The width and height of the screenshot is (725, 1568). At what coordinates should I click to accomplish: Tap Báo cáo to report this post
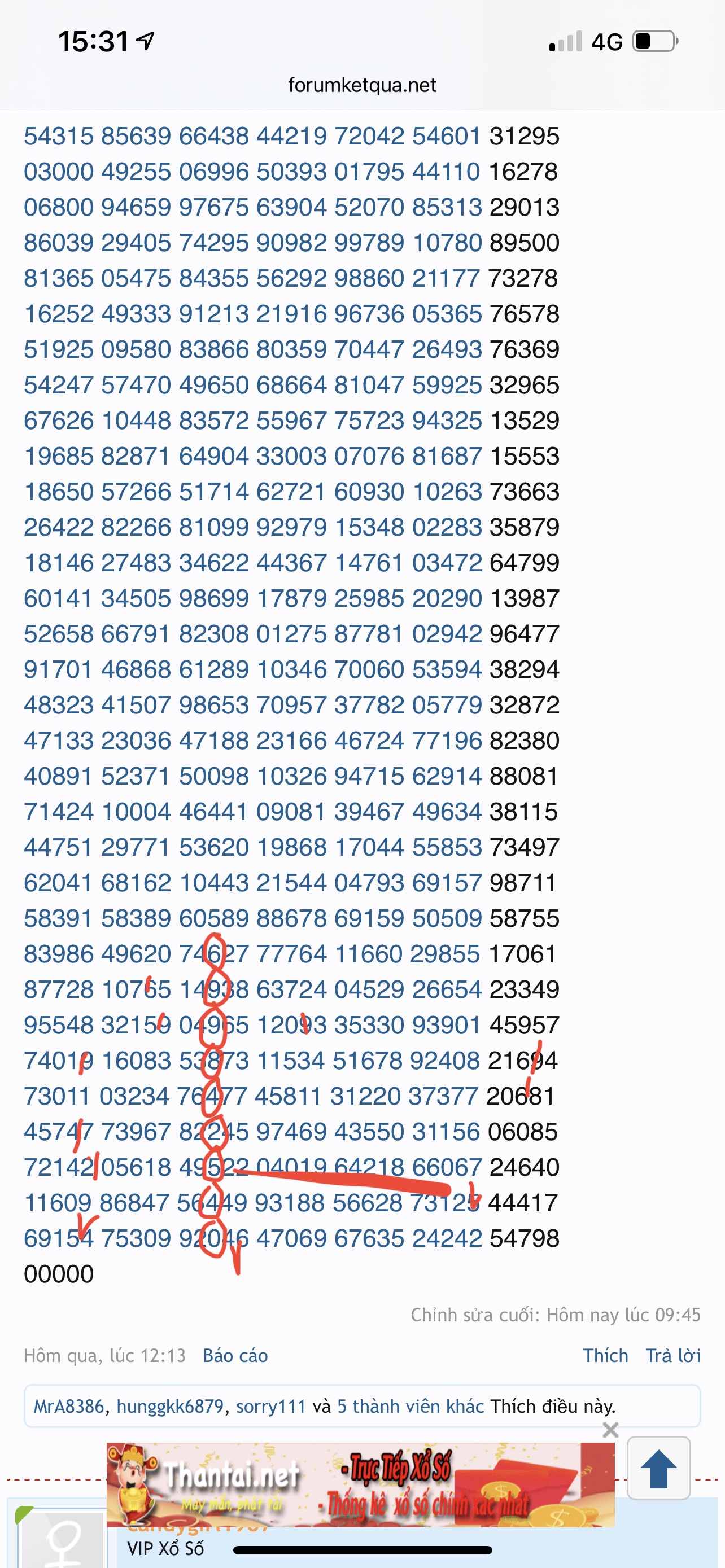click(x=235, y=1356)
